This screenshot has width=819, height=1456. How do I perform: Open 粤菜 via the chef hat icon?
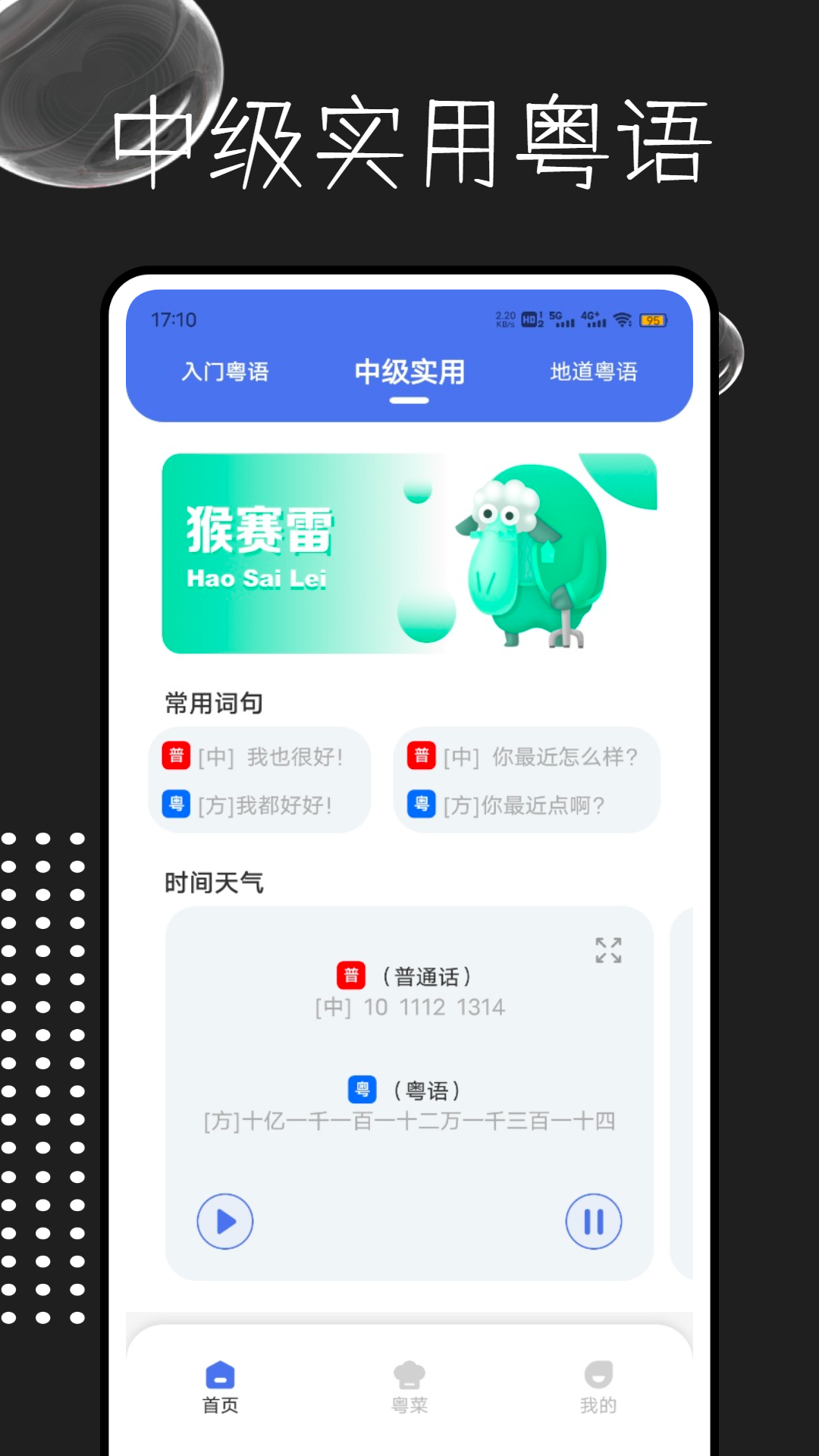(409, 1376)
